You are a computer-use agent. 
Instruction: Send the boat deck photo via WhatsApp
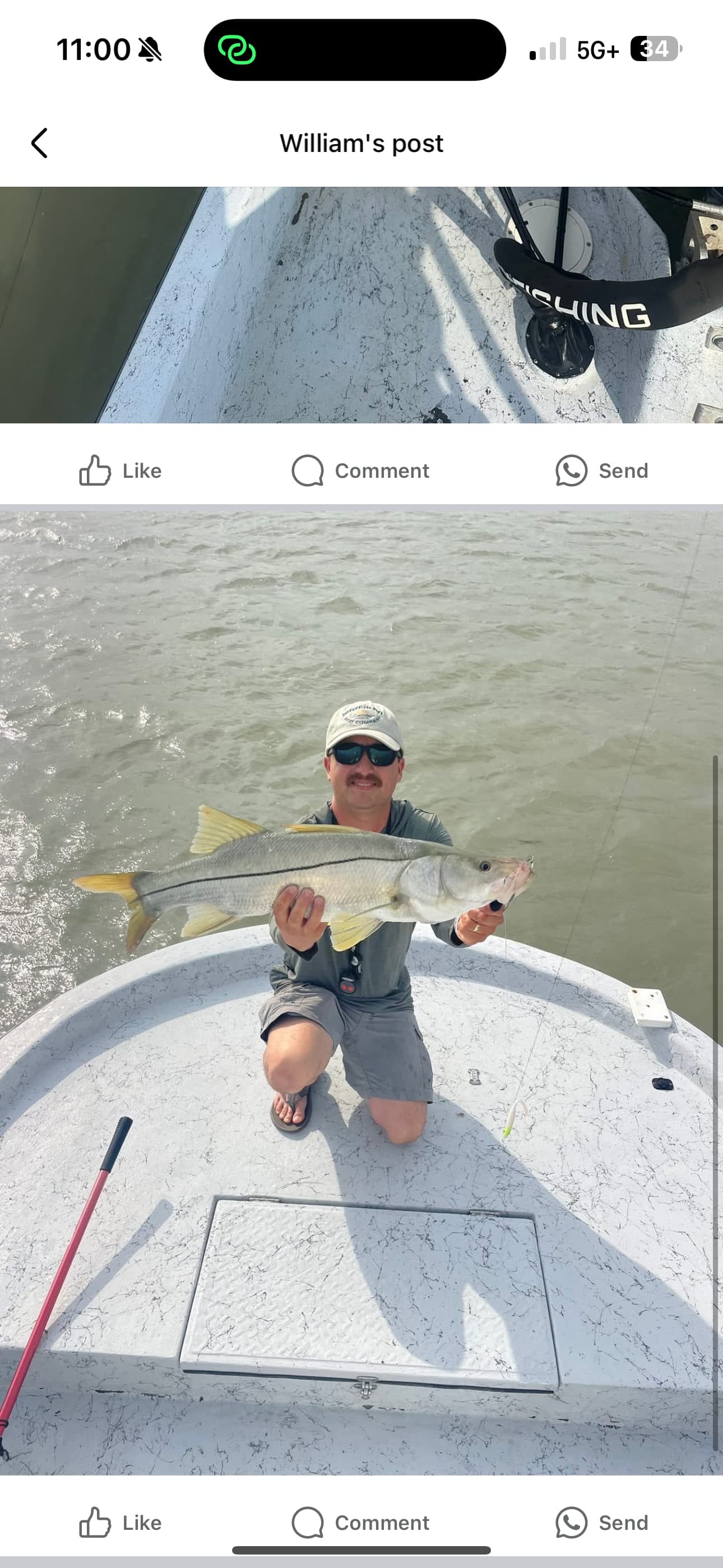click(601, 471)
